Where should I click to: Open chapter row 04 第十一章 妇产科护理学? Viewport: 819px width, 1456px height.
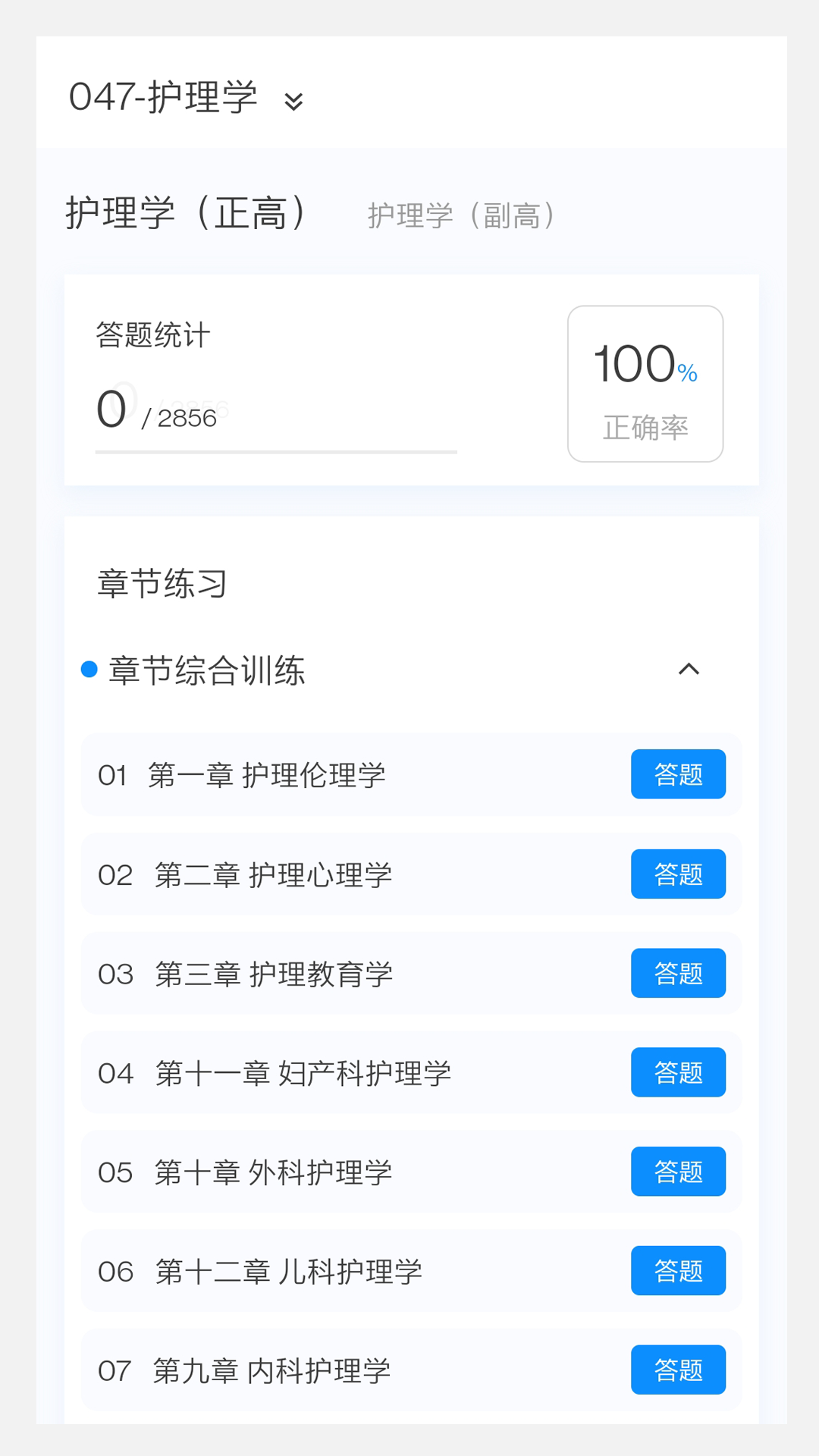coord(303,1072)
